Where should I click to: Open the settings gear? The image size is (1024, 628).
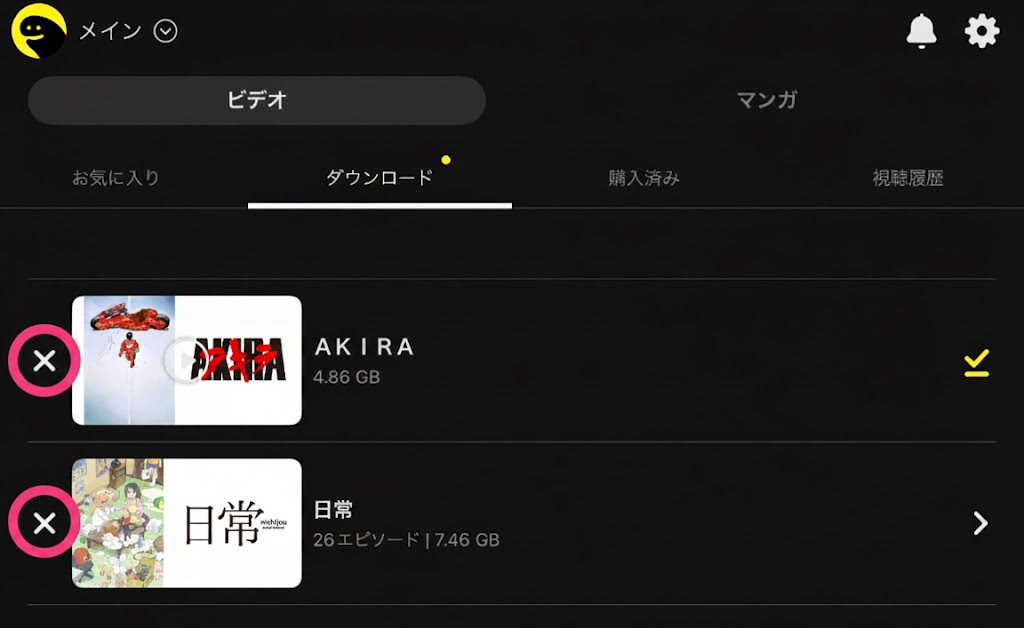pyautogui.click(x=981, y=32)
